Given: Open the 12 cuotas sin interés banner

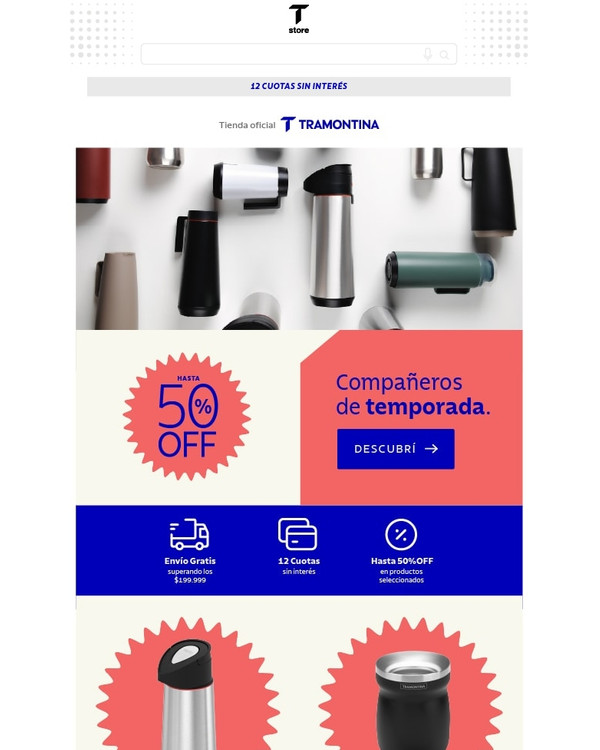Looking at the screenshot, I should click(299, 87).
